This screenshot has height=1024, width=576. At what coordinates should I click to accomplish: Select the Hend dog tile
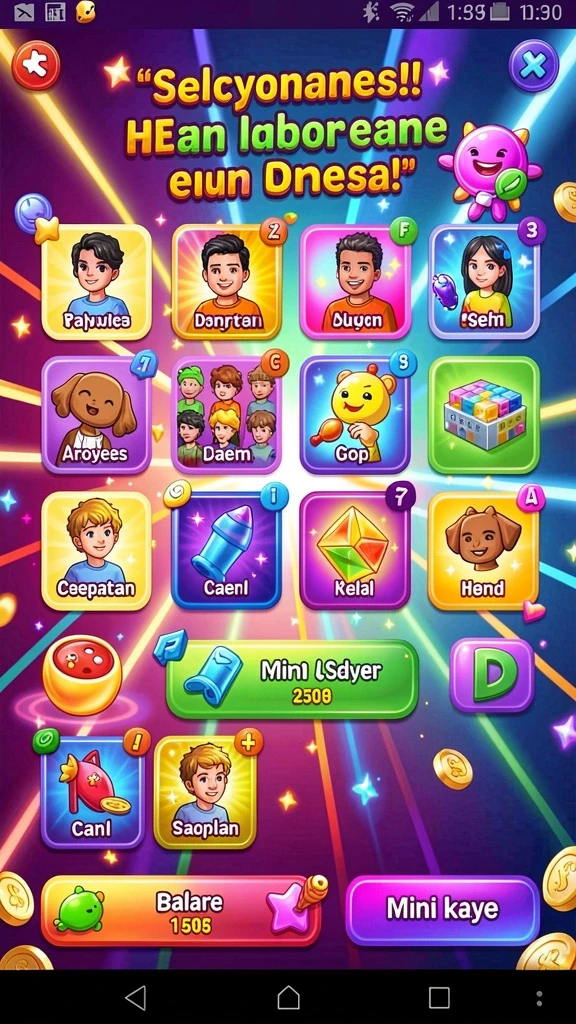pos(484,551)
